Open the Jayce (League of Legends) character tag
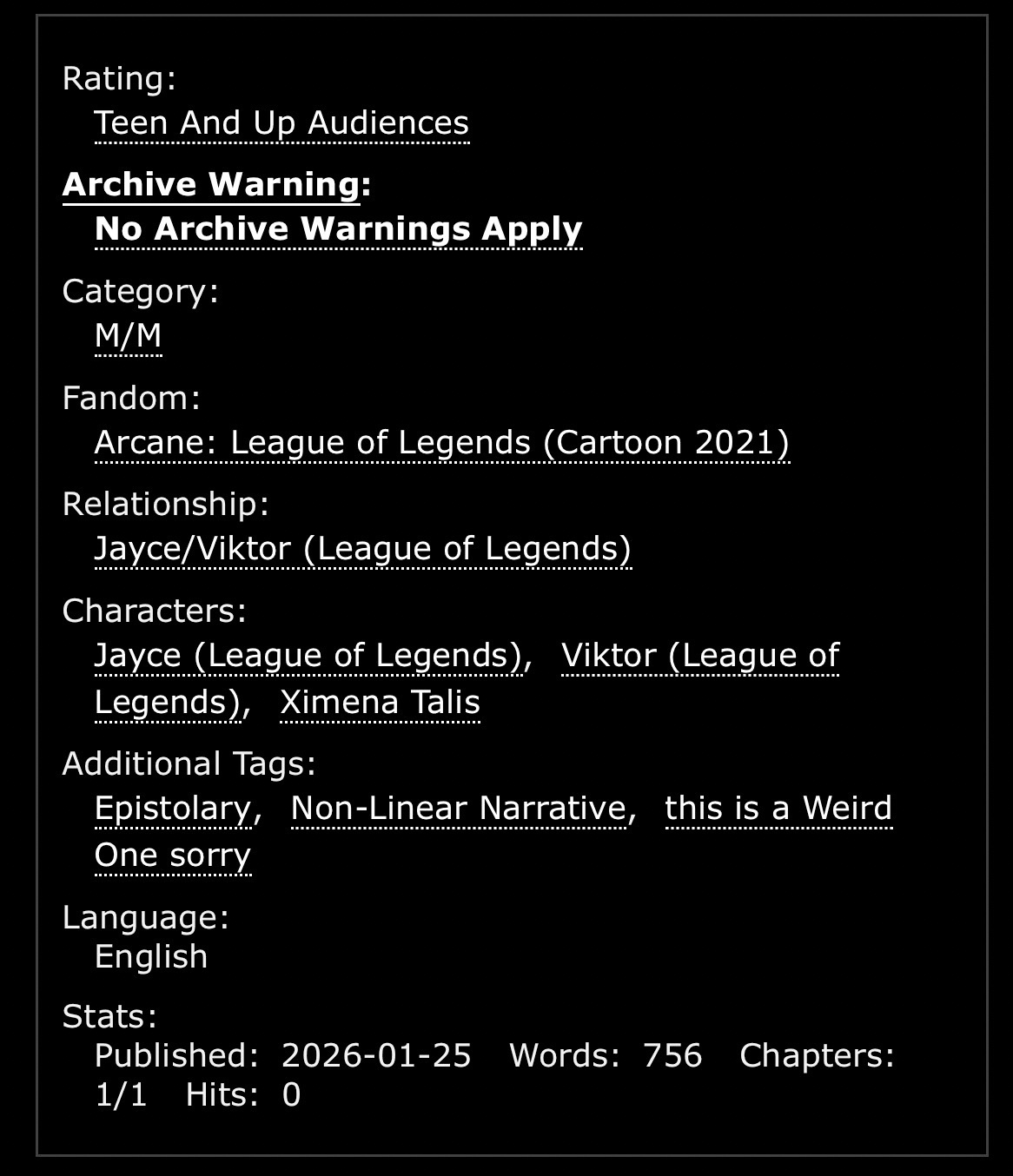Screen dimensions: 1013x1176 tap(308, 656)
